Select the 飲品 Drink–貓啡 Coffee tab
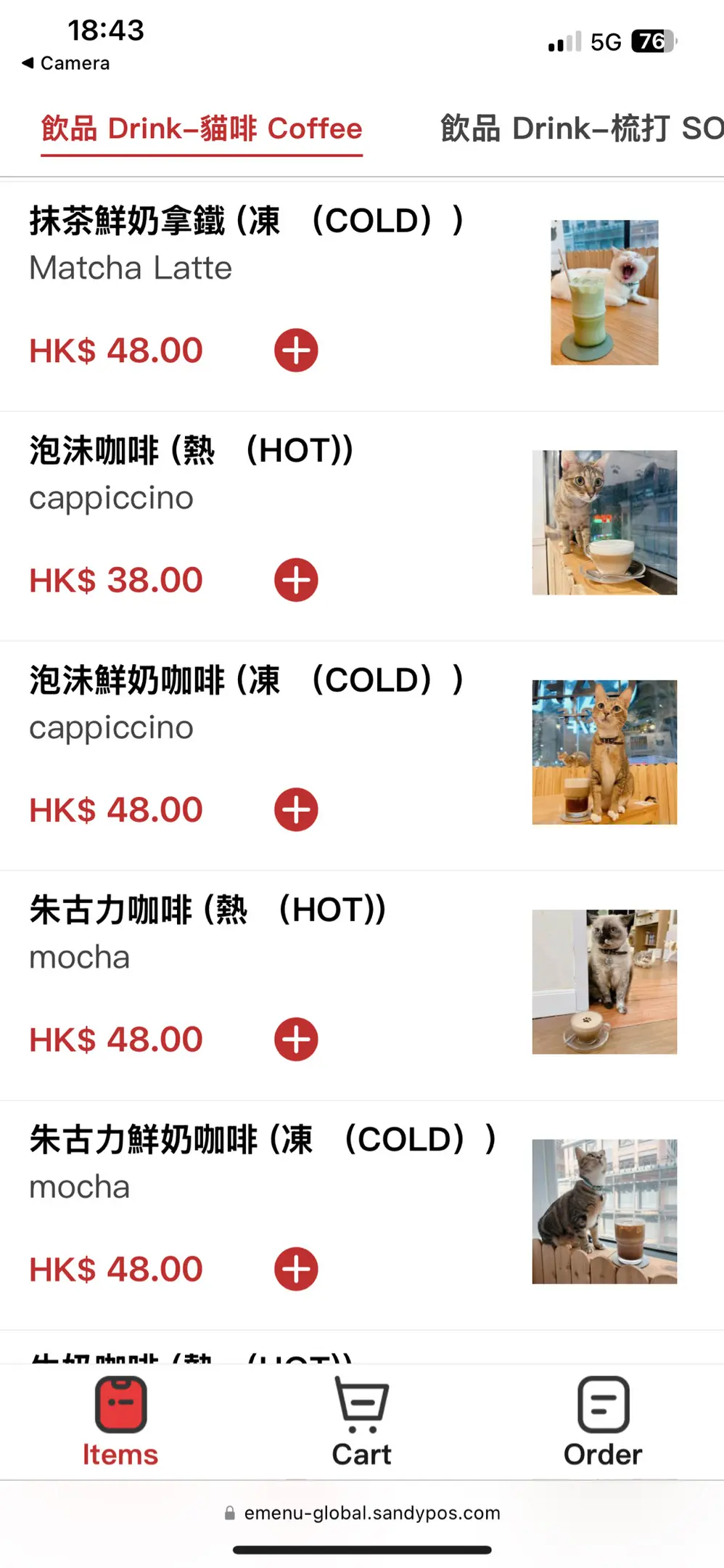Screen dimensions: 724x1568 (x=202, y=128)
